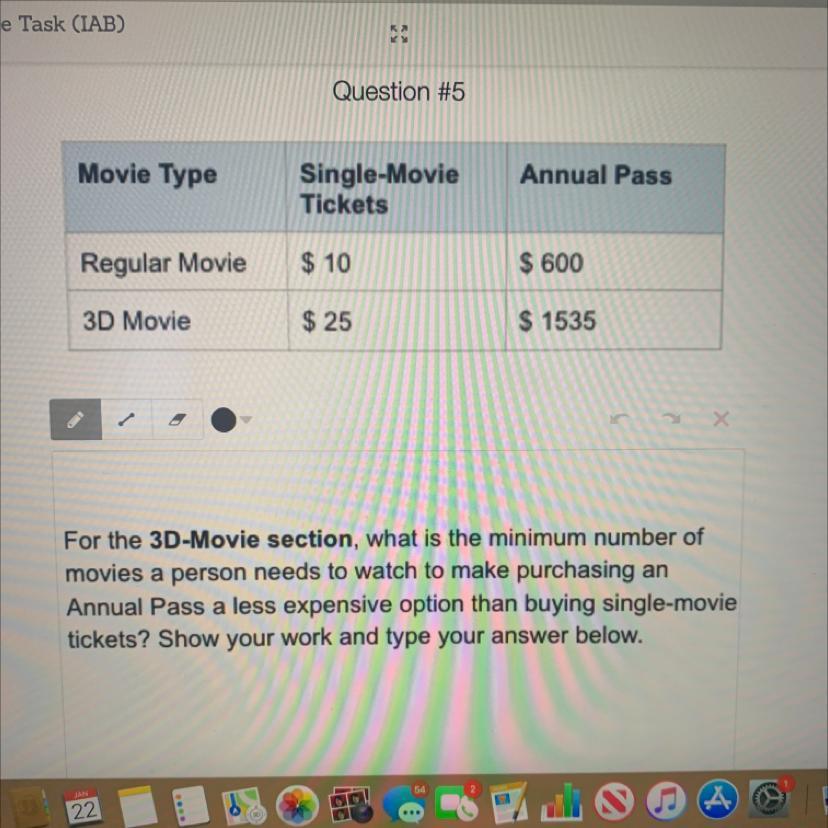This screenshot has height=828, width=828.
Task: Open Messages with 54 unread
Action: 406,805
